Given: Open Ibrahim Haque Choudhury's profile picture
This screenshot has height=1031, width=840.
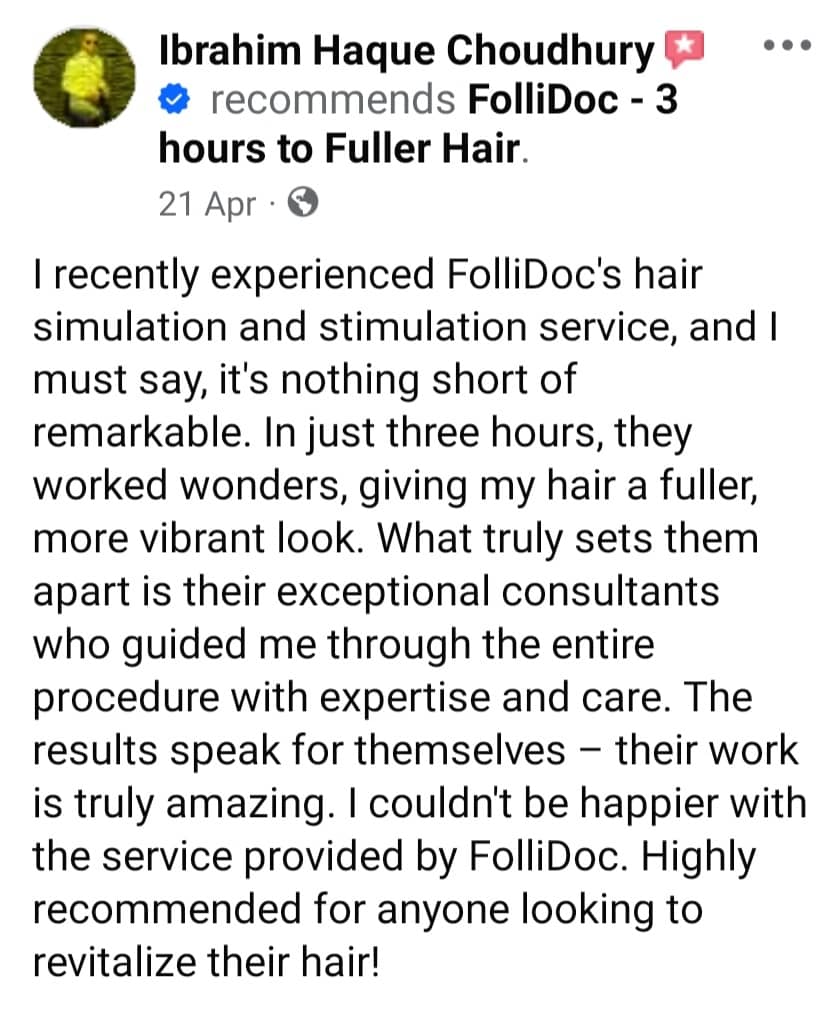Looking at the screenshot, I should pyautogui.click(x=84, y=76).
